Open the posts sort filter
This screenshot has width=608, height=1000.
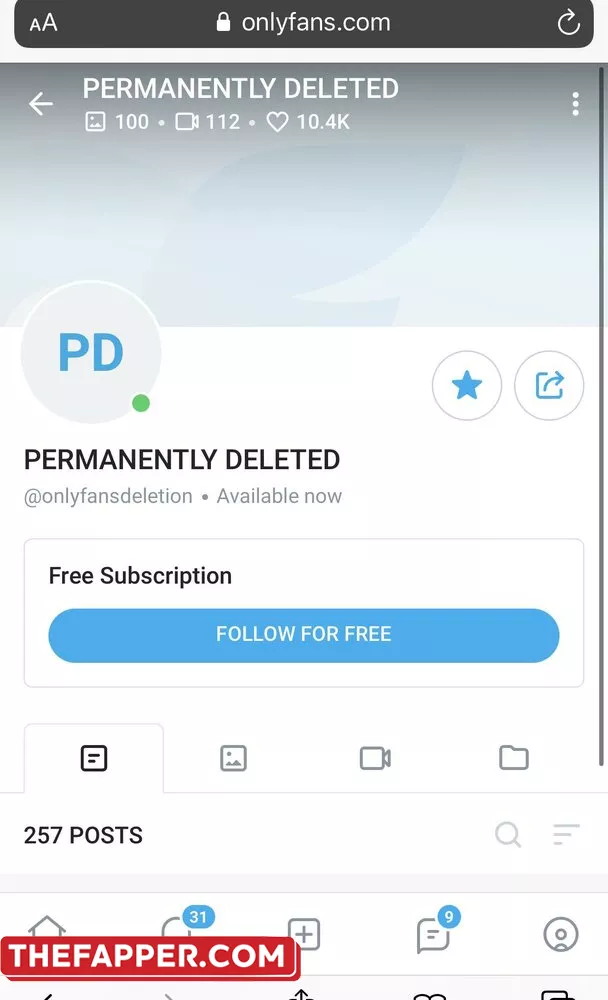[x=566, y=834]
